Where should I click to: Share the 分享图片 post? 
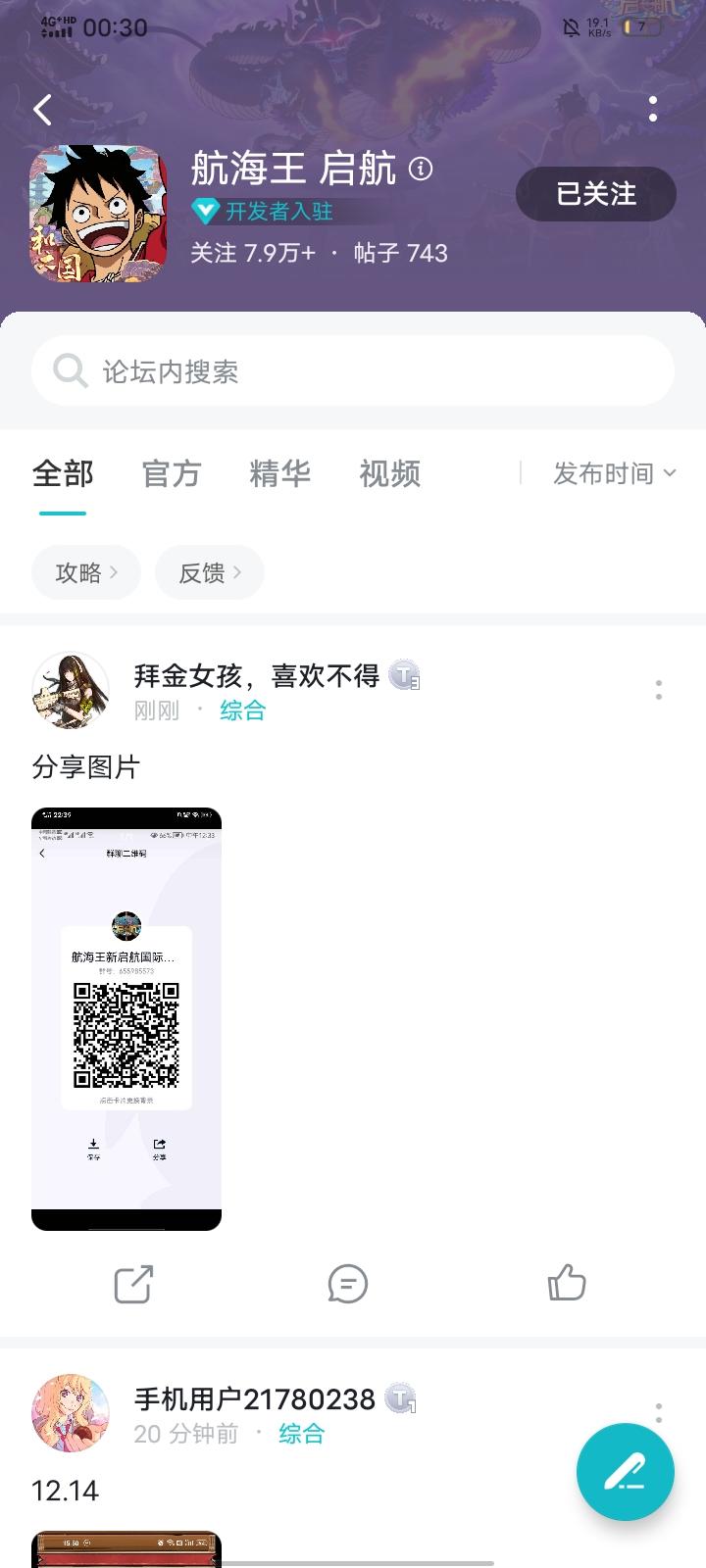[133, 1284]
